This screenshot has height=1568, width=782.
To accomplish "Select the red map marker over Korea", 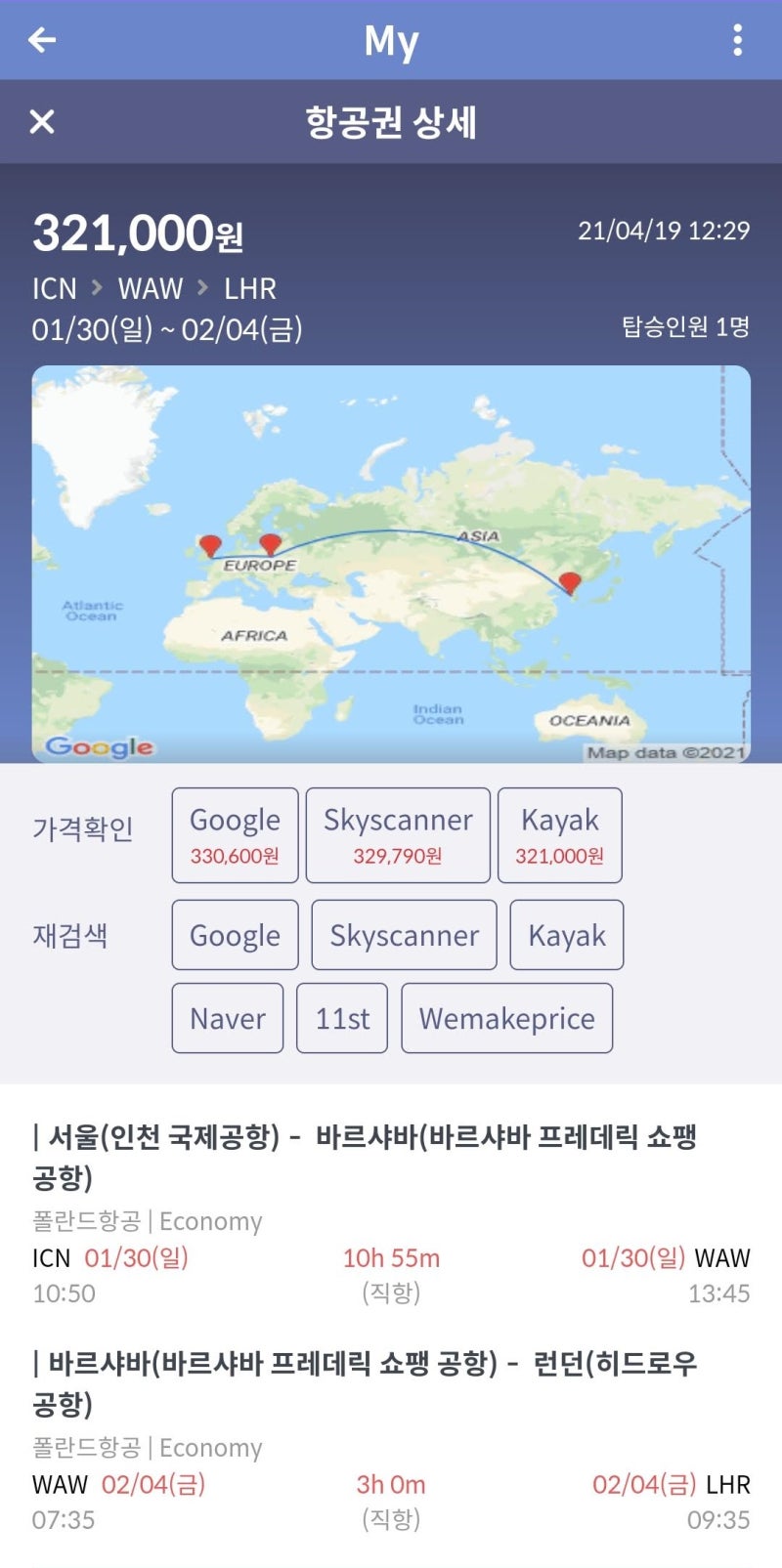I will (570, 583).
